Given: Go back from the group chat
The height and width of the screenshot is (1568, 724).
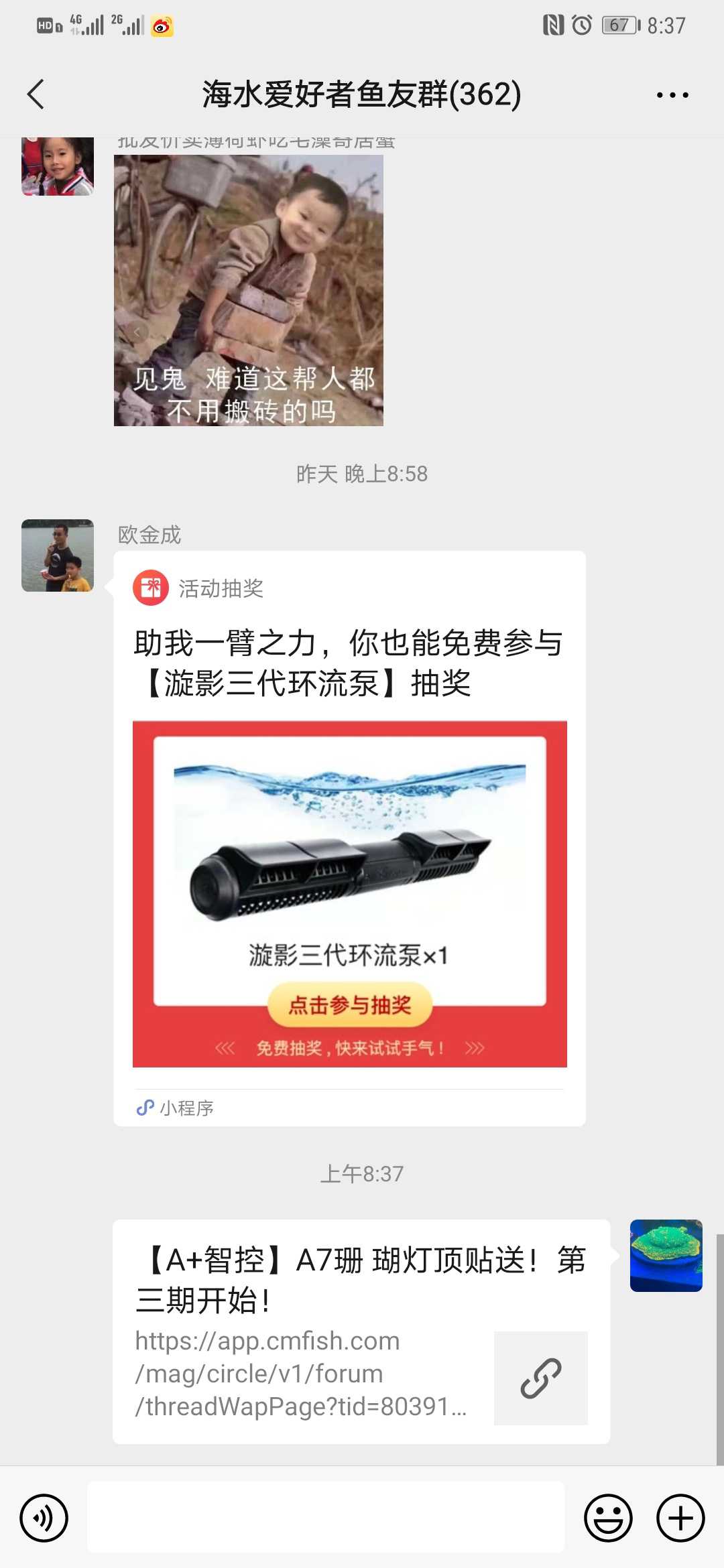Looking at the screenshot, I should 36,94.
